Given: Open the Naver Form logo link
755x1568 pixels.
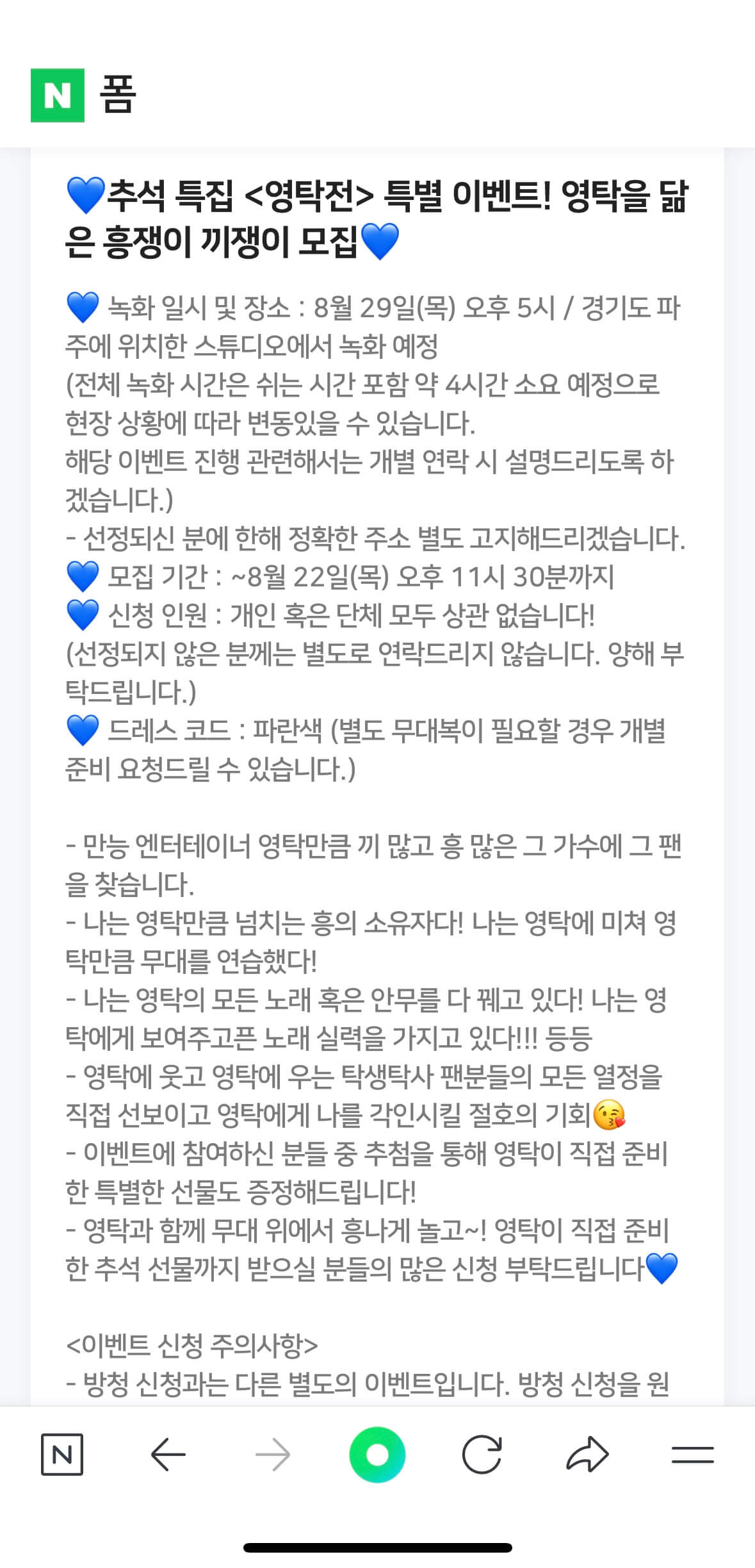Looking at the screenshot, I should click(x=83, y=95).
